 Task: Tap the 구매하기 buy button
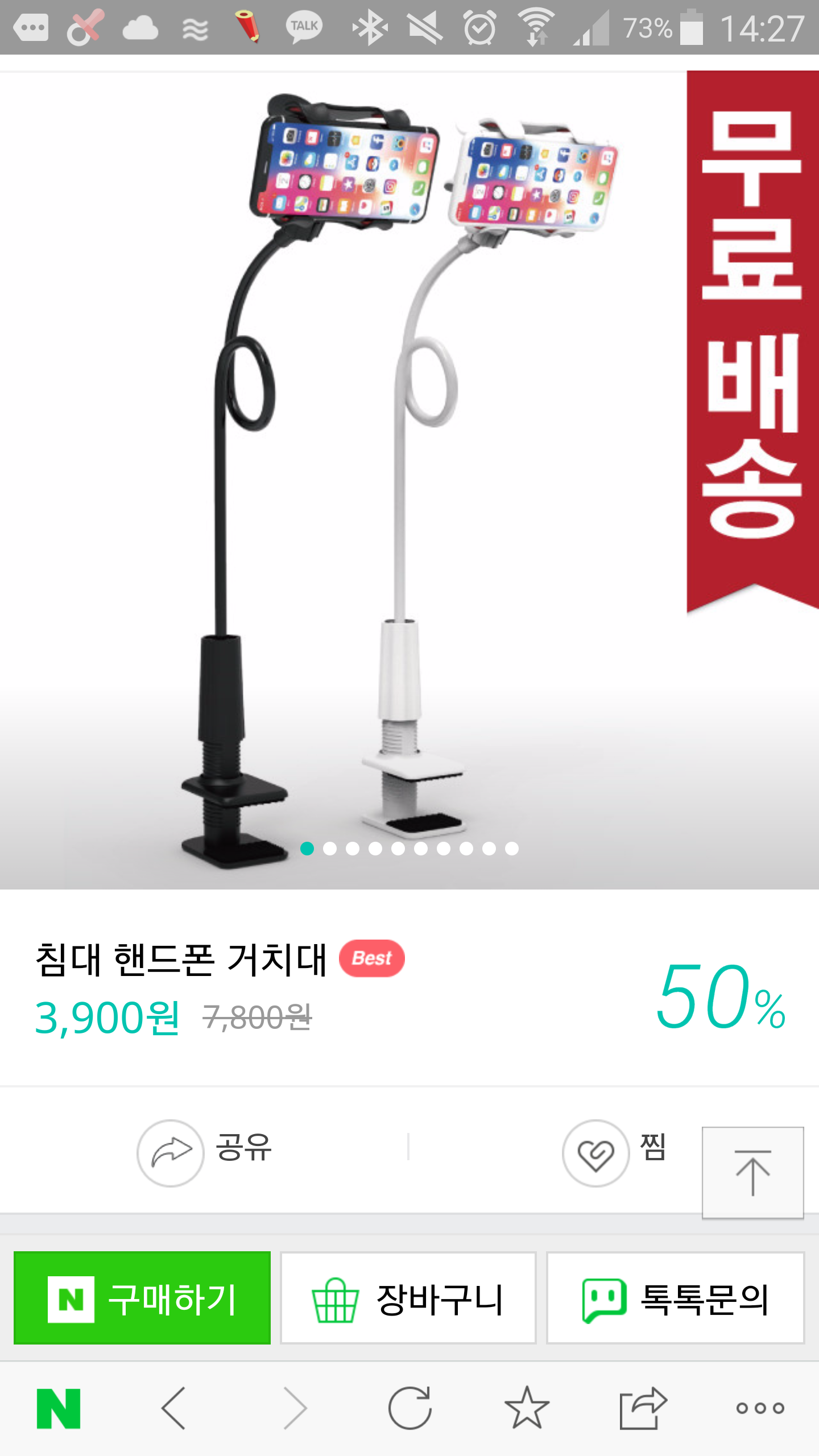(x=142, y=1298)
